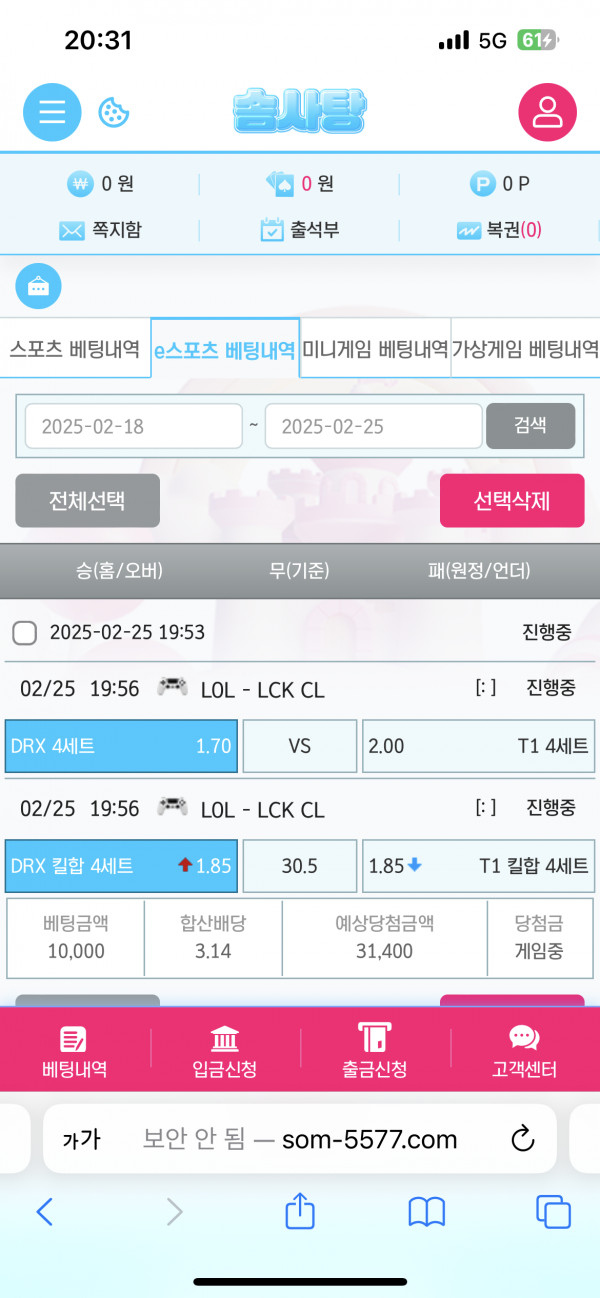Image resolution: width=600 pixels, height=1298 pixels.
Task: Open 출석부 attendance
Action: click(x=300, y=230)
